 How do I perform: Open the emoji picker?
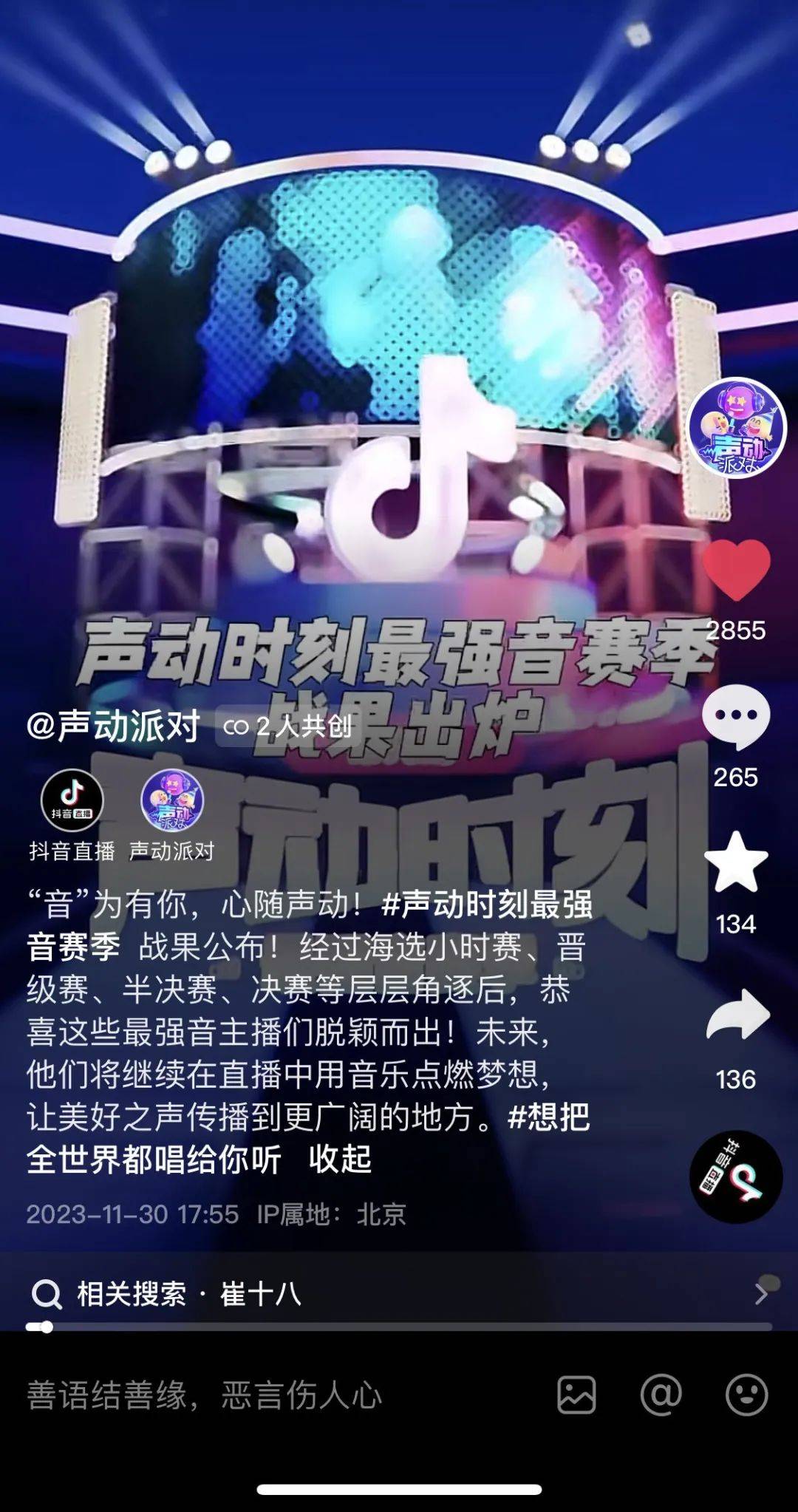pos(746,1395)
